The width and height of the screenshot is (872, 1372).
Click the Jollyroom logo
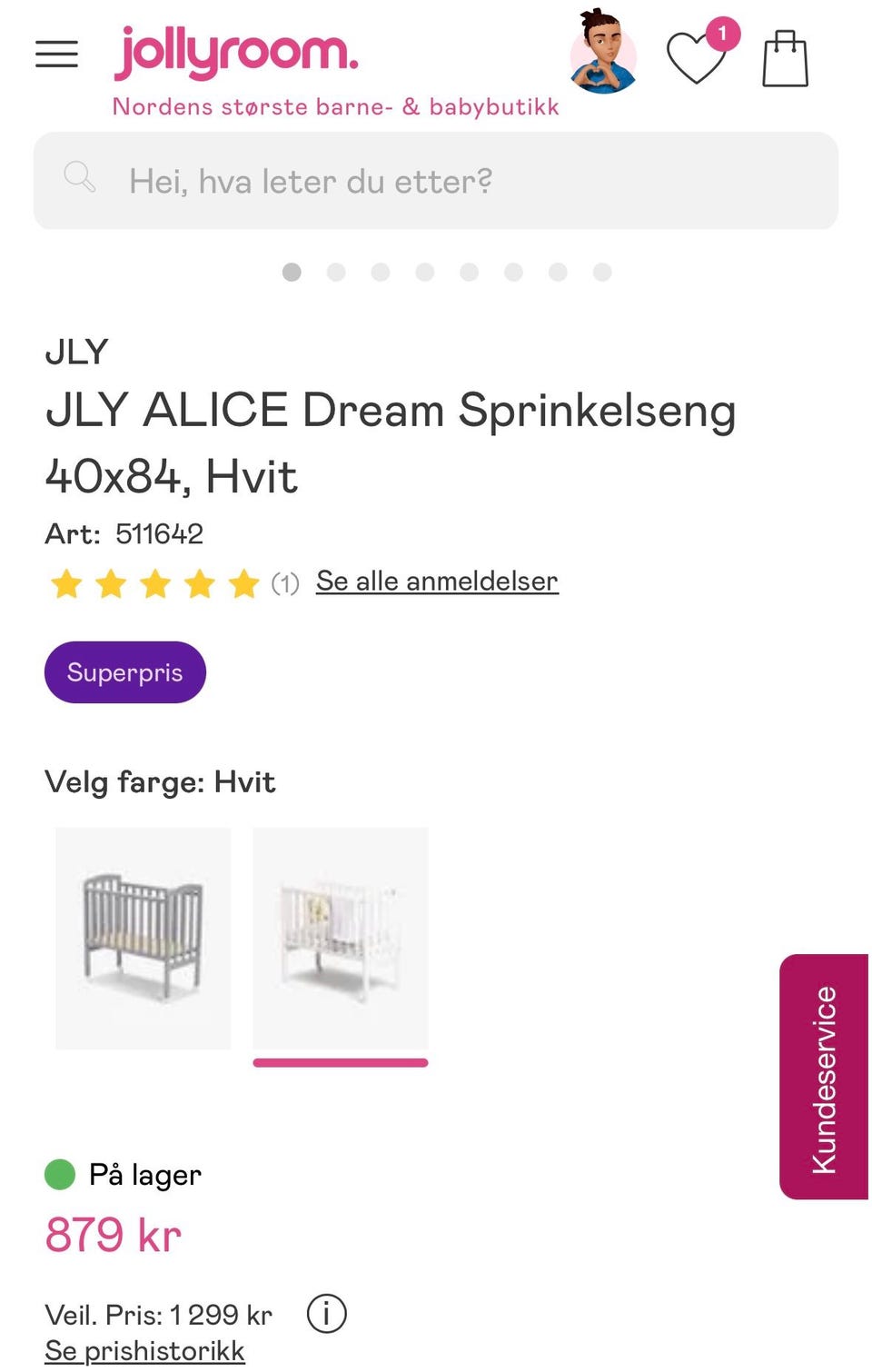[x=234, y=53]
